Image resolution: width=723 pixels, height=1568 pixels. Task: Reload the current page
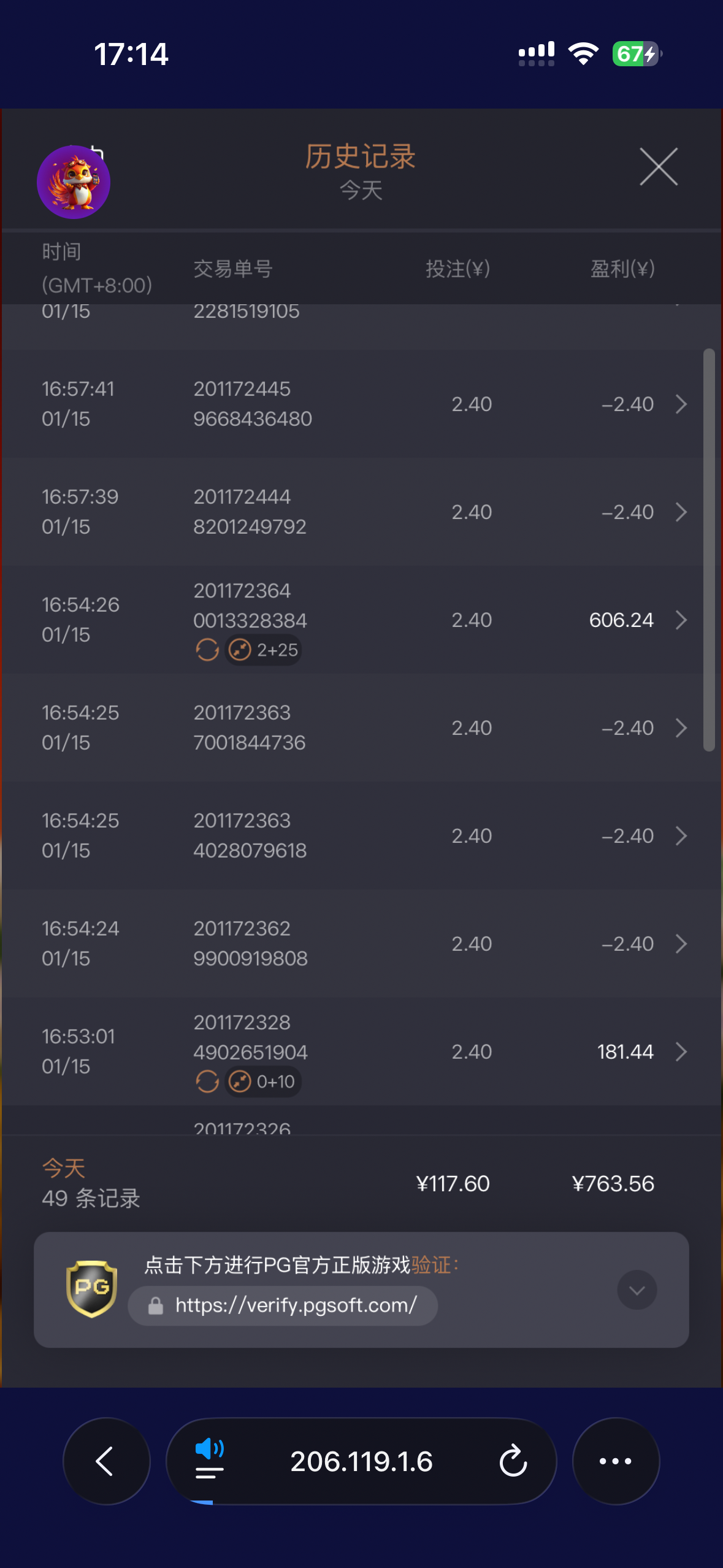[x=513, y=1461]
